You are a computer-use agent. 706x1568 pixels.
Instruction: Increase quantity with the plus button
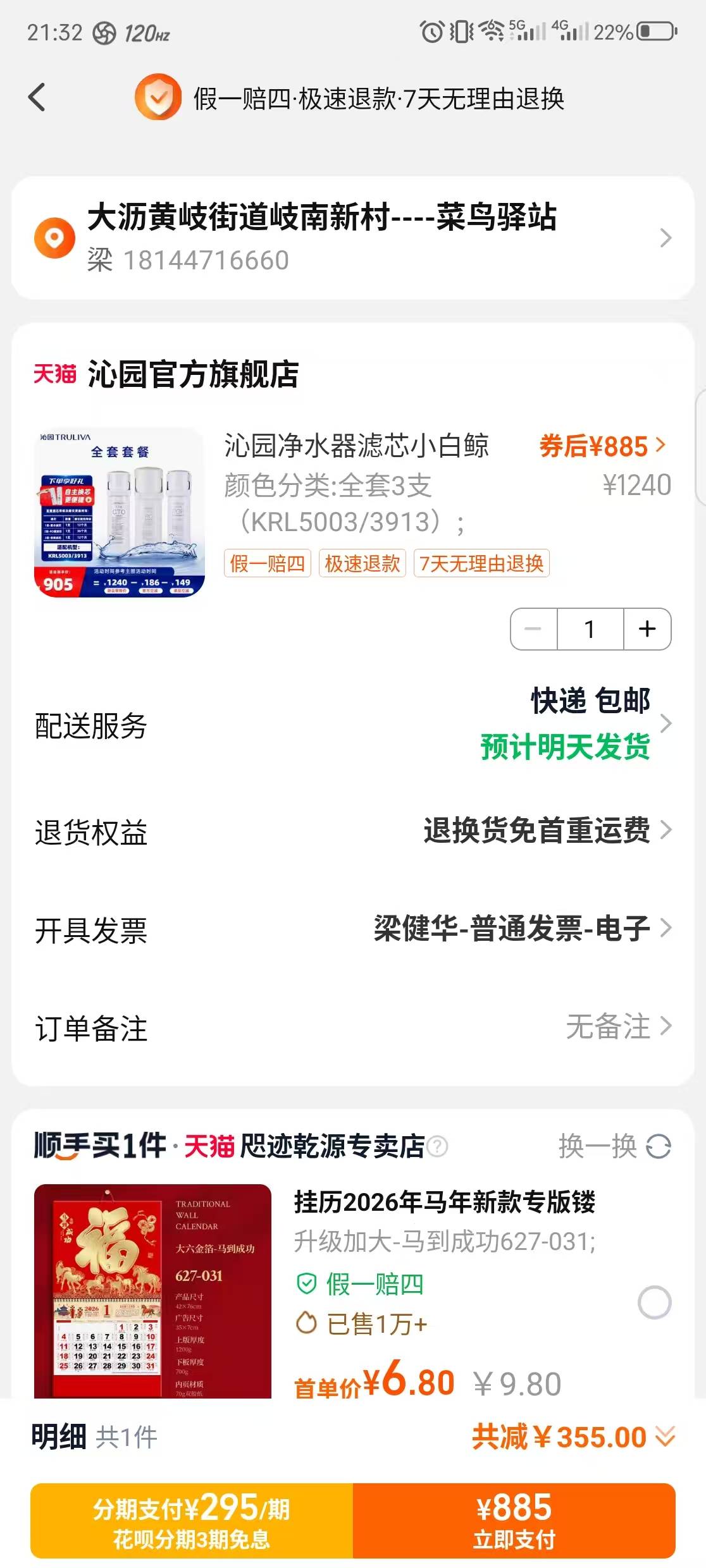tap(647, 629)
